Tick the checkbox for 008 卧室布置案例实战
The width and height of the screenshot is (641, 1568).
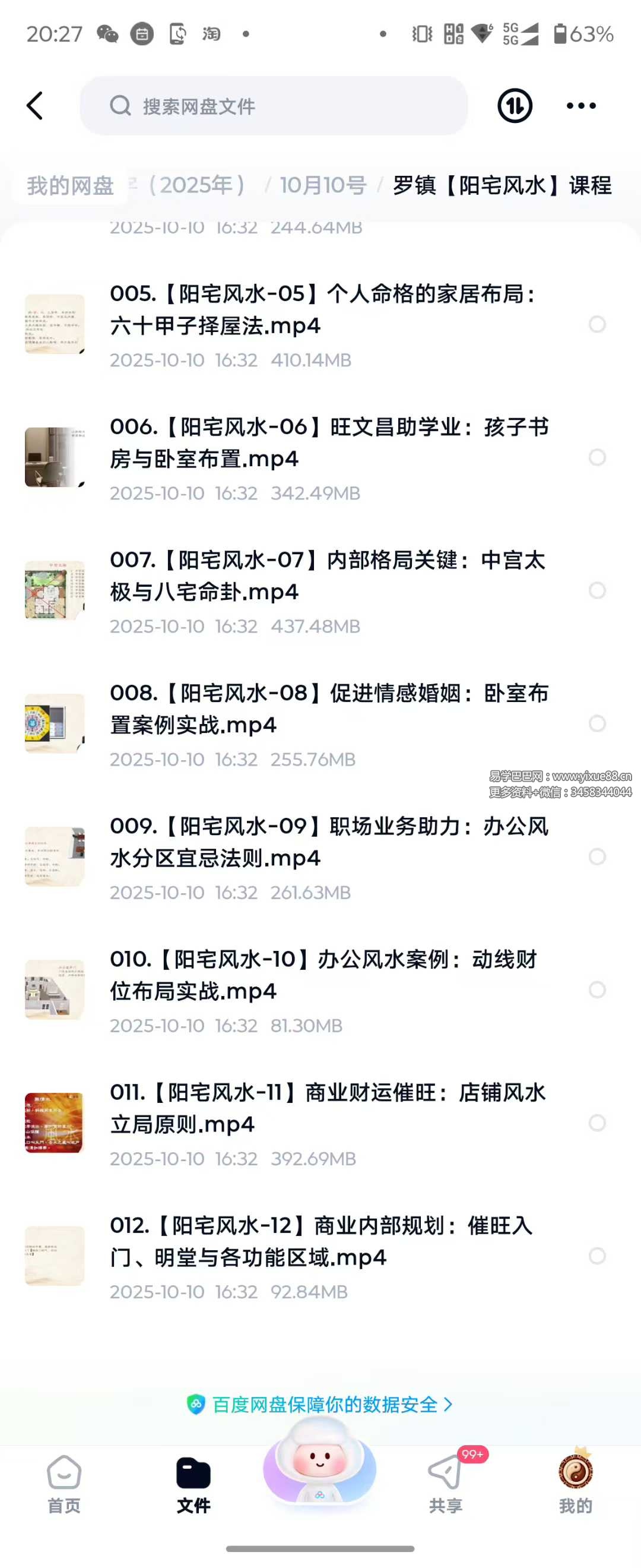click(596, 723)
